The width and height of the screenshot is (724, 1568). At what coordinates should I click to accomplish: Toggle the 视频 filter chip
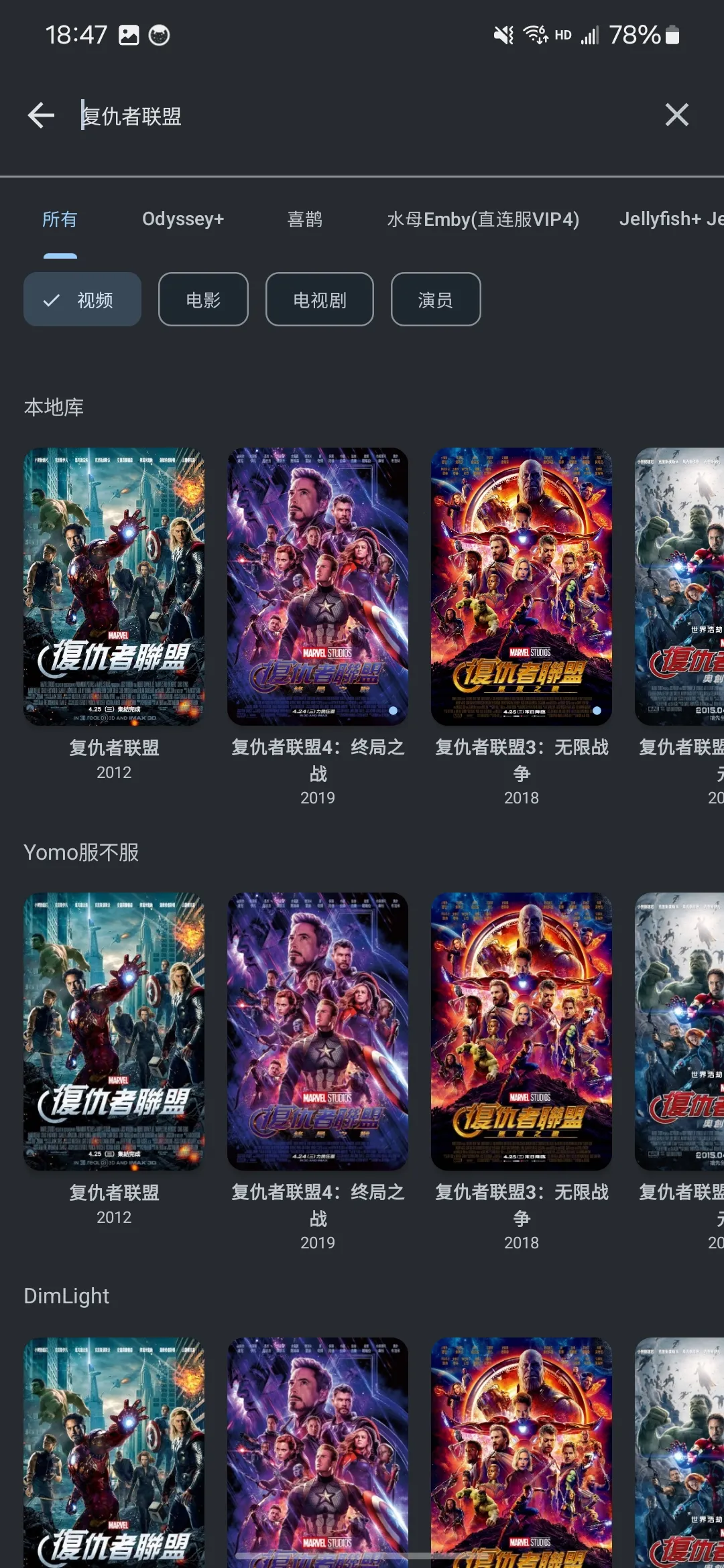coord(82,300)
